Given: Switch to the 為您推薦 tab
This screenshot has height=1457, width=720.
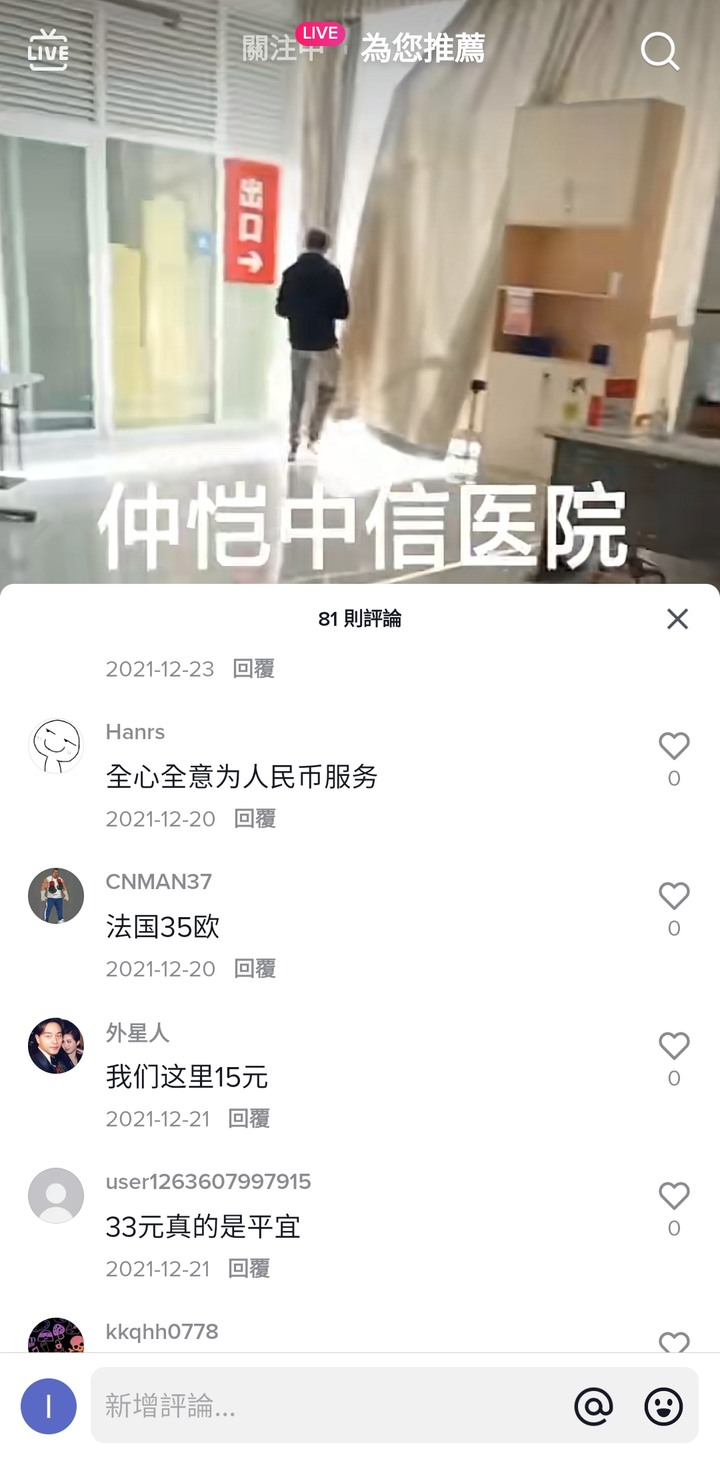Looking at the screenshot, I should pos(422,47).
